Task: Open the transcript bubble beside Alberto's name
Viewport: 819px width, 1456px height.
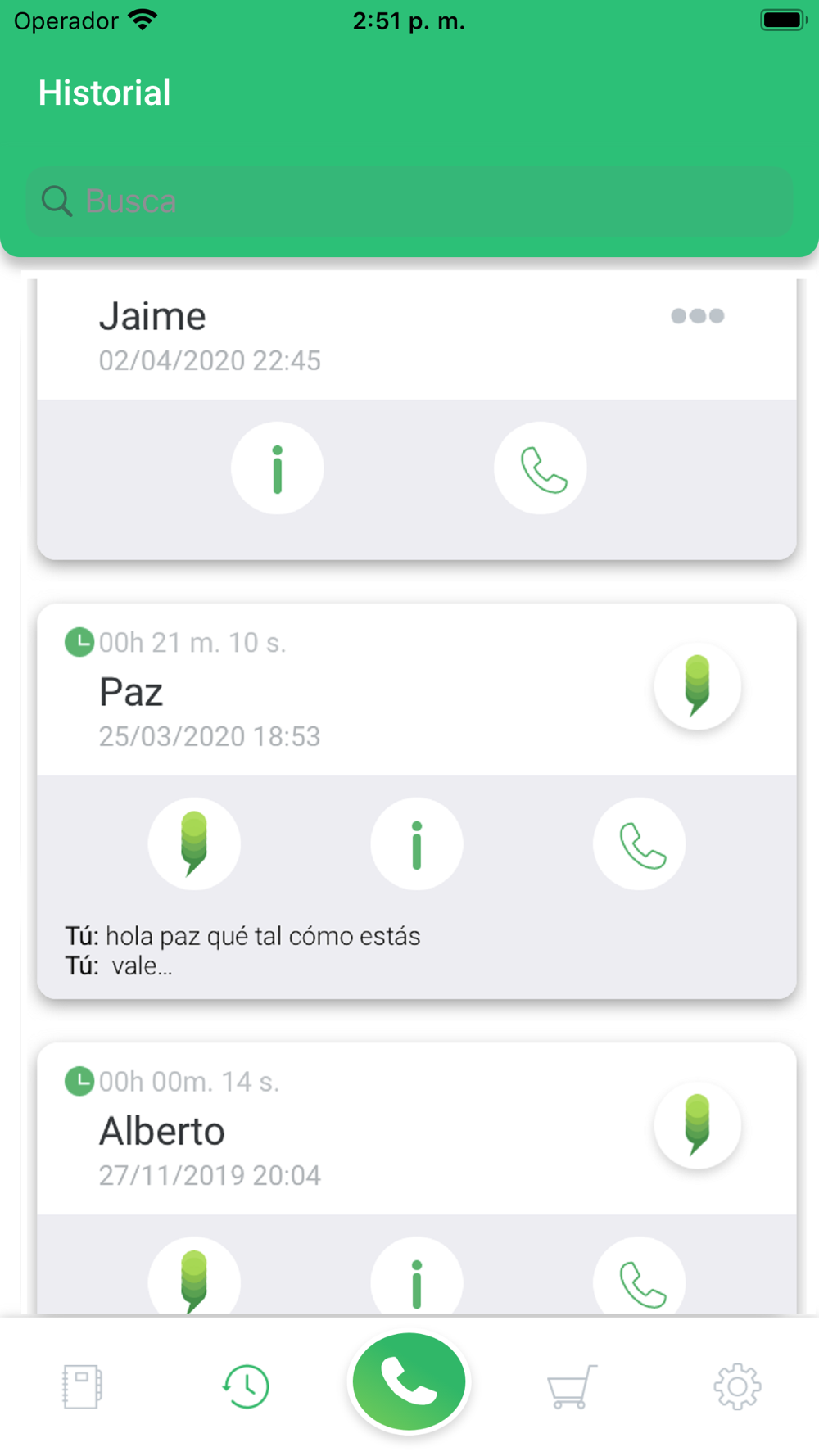Action: pyautogui.click(x=698, y=1125)
